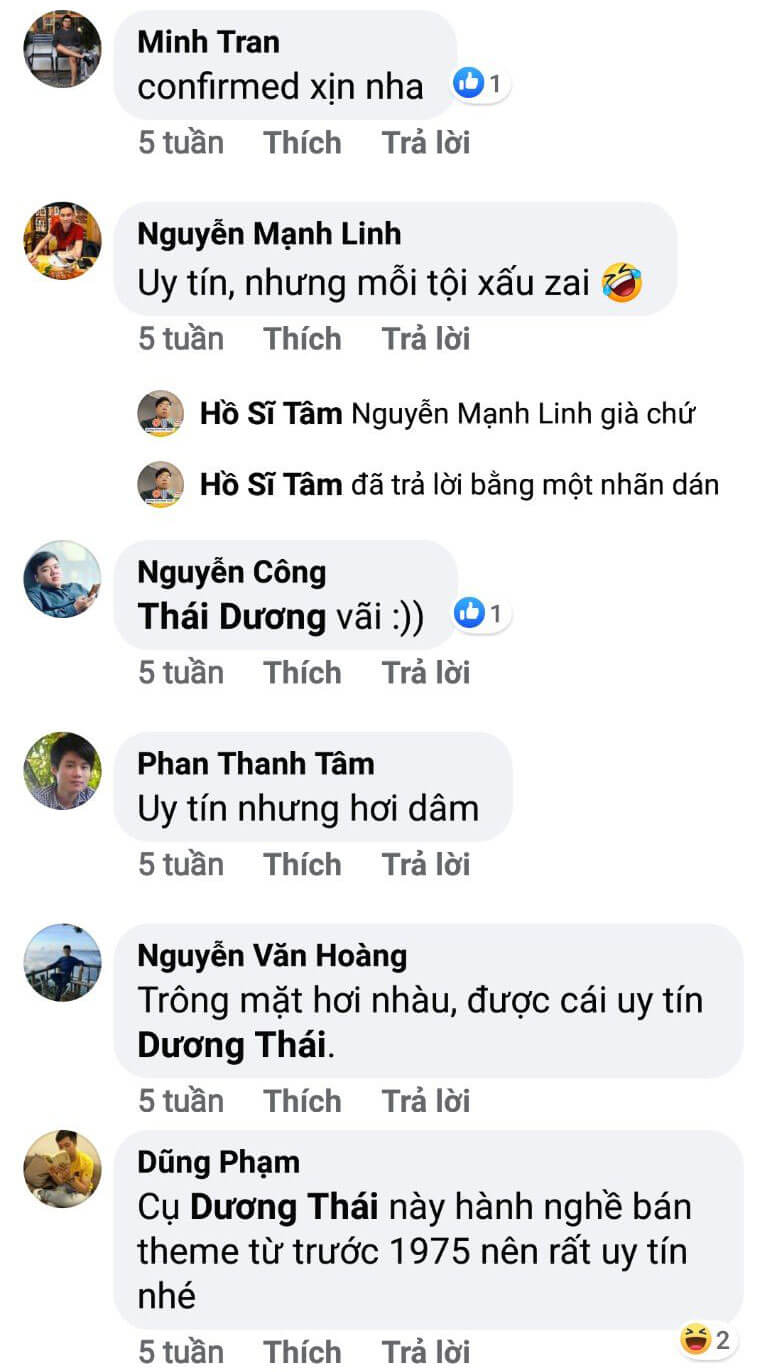
Task: View reactions on Dũng Phạm's comment
Action: click(706, 1338)
